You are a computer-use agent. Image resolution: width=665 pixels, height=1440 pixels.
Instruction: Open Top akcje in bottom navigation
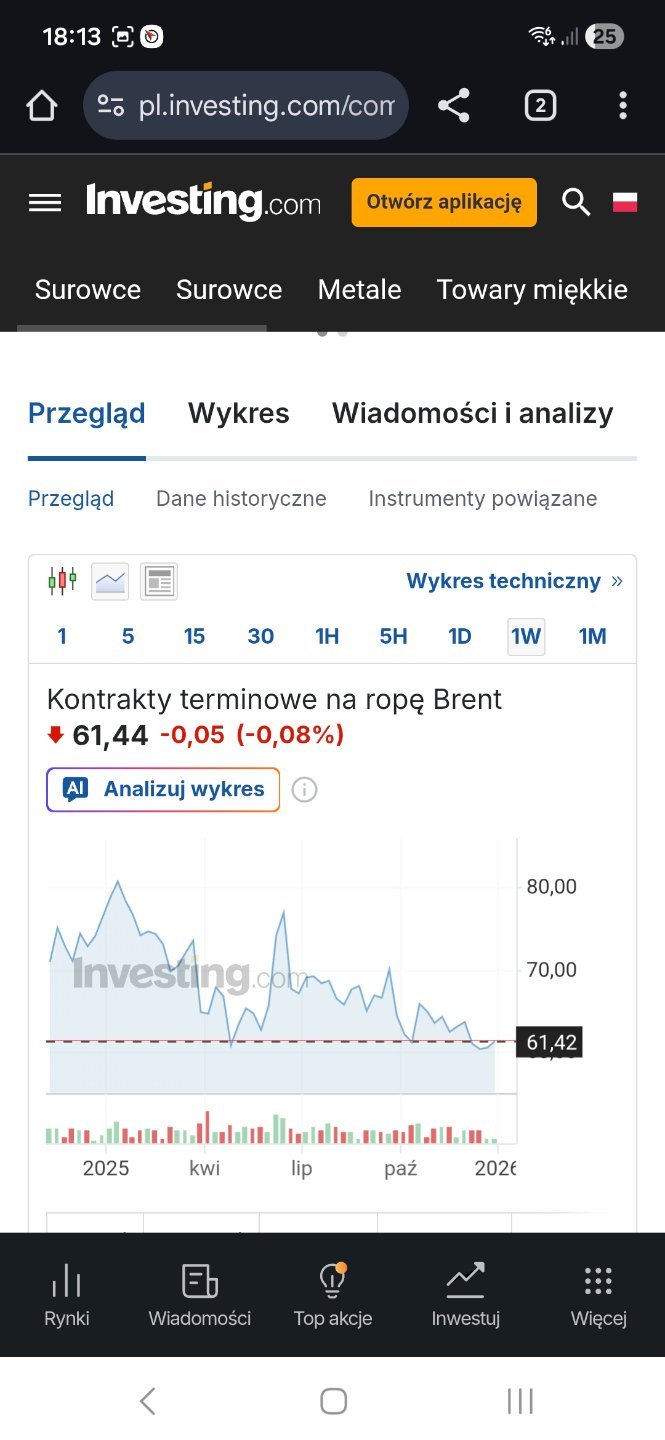coord(332,1295)
